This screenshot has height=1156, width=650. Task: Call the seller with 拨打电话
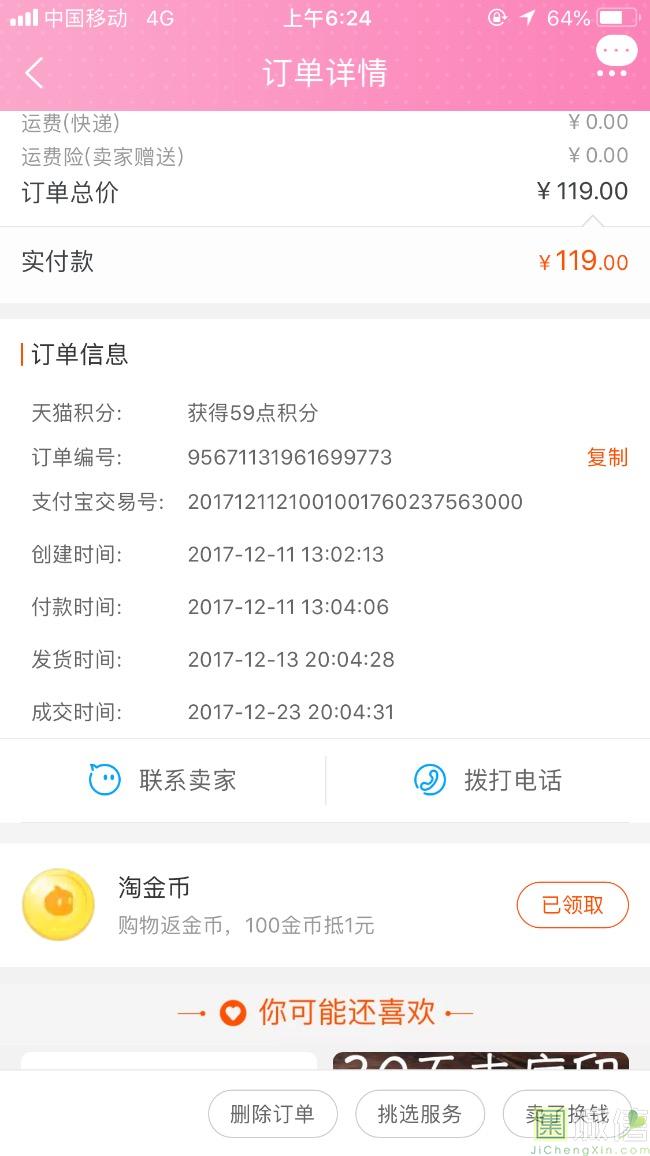(x=488, y=780)
